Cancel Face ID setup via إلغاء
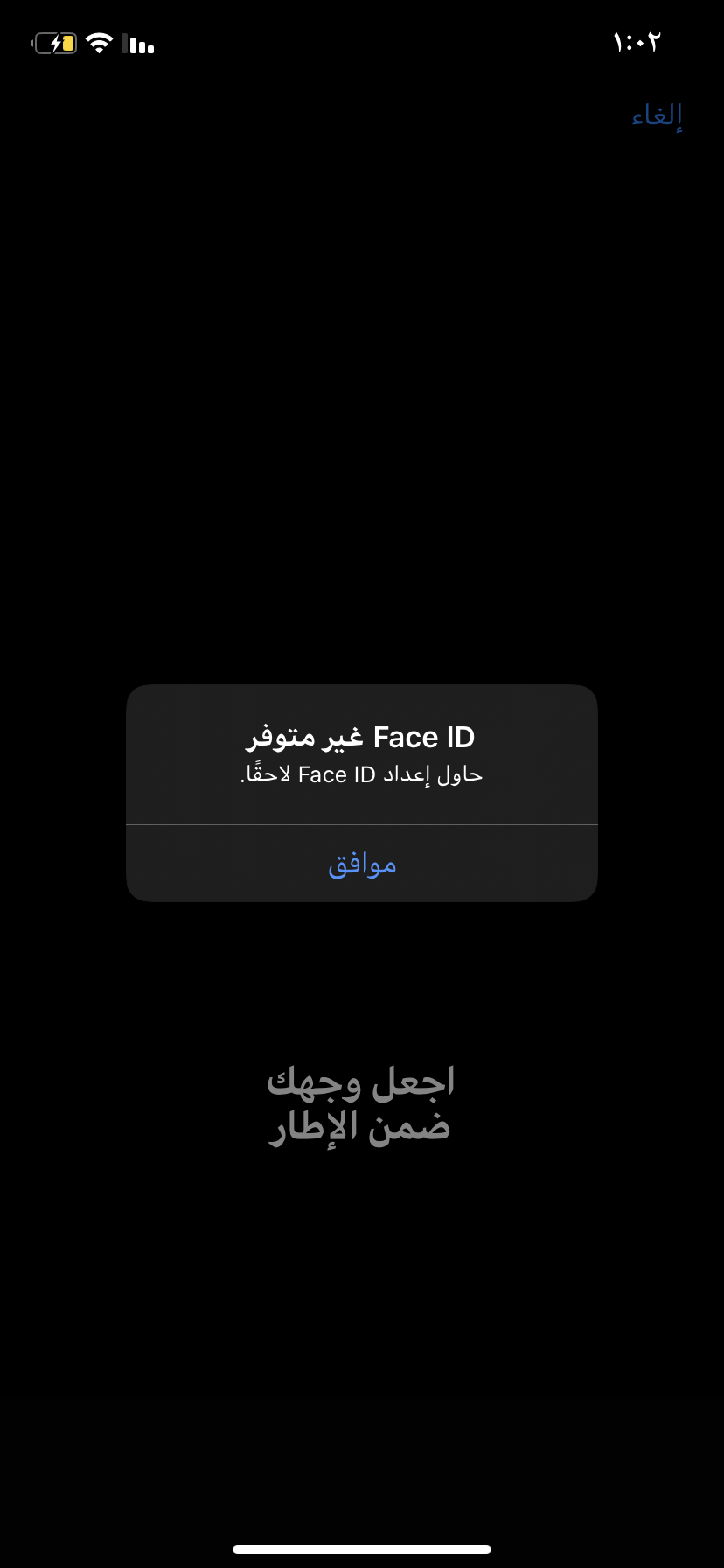The image size is (724, 1568). (x=657, y=115)
